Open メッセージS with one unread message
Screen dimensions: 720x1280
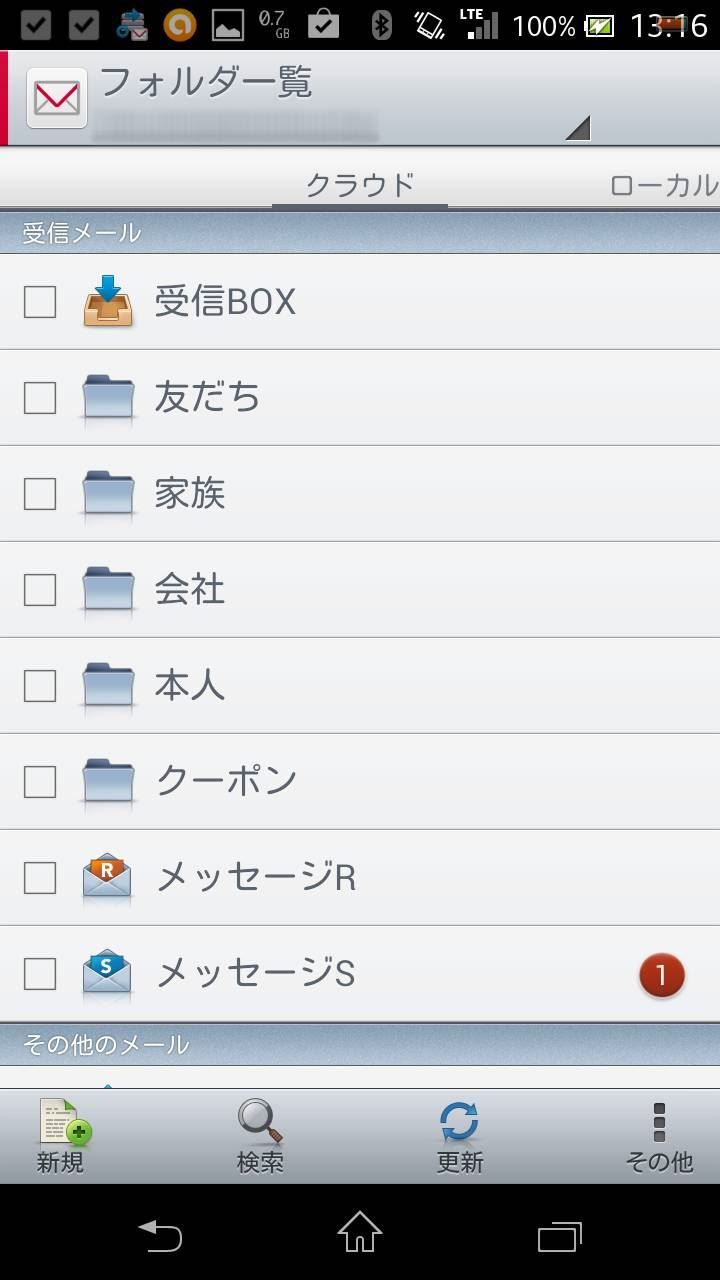(x=360, y=974)
